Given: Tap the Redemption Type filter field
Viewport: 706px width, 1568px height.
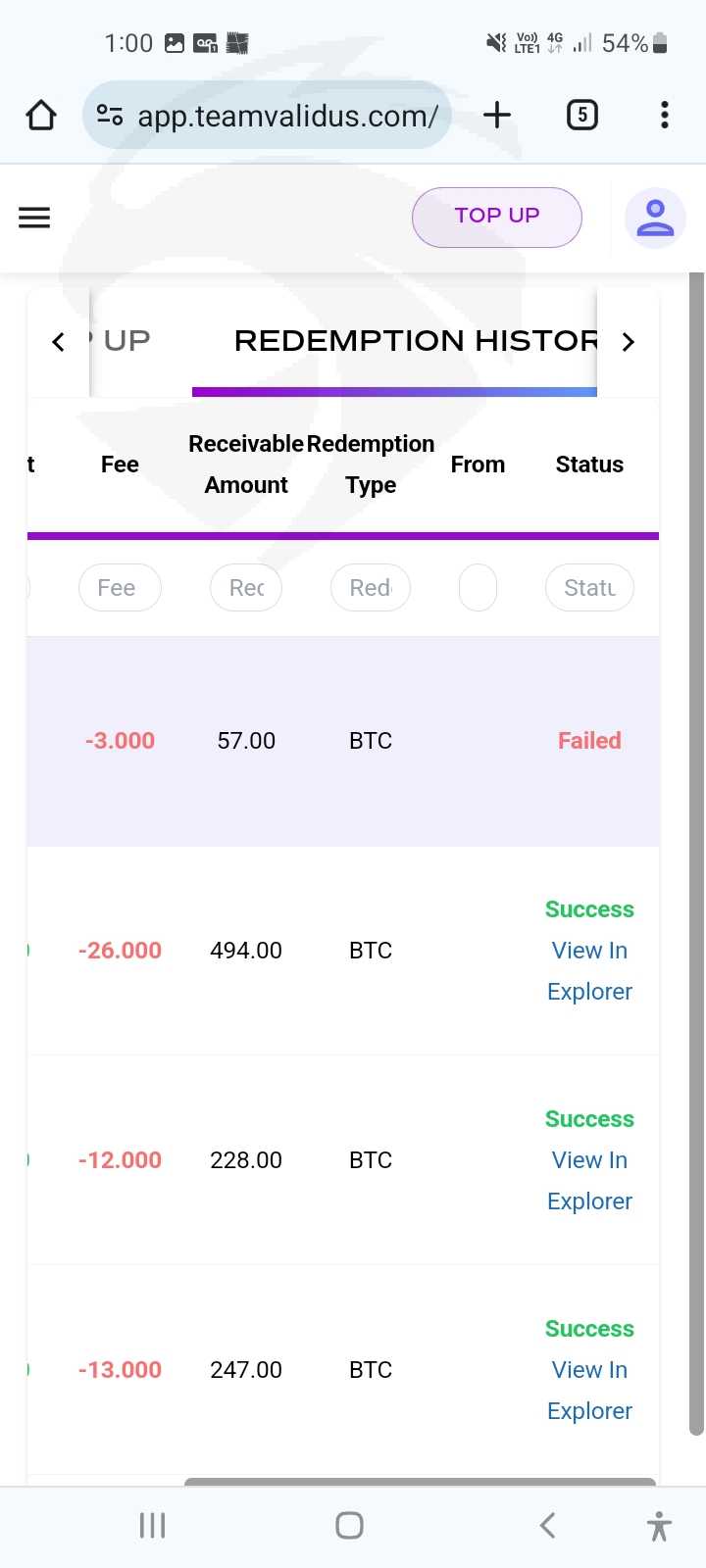Looking at the screenshot, I should [x=371, y=588].
